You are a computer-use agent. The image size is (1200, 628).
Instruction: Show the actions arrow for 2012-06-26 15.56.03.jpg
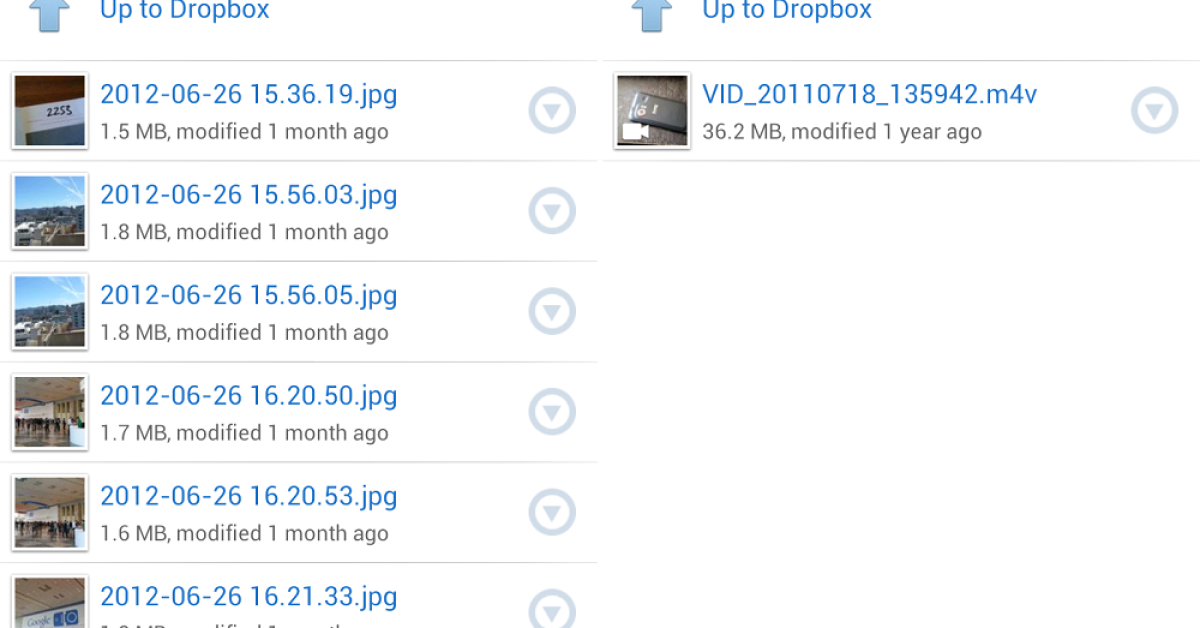click(552, 211)
